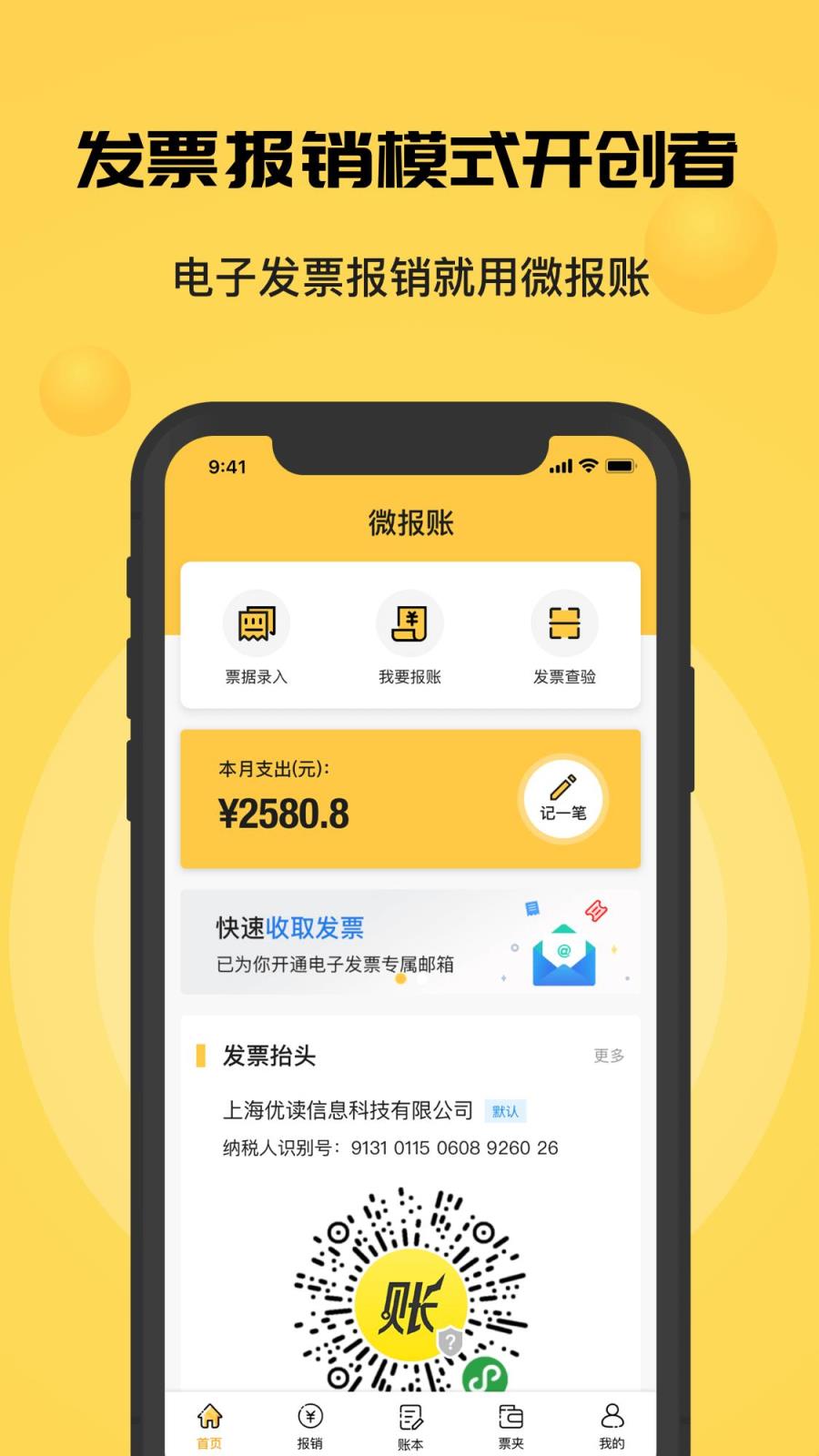Viewport: 819px width, 1456px height.
Task: Tap the 我的 profile icon
Action: pyautogui.click(x=612, y=1416)
